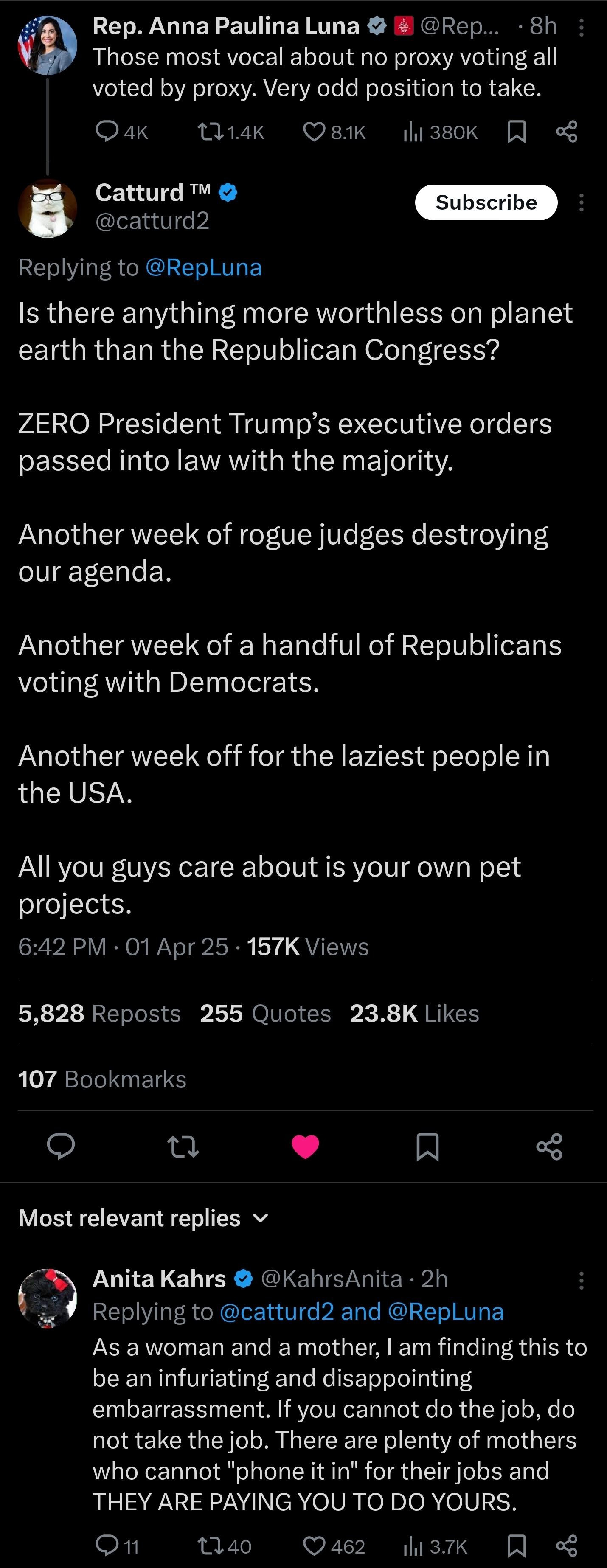Like Anna Paulina Luna's post
The image size is (607, 1568).
[314, 131]
